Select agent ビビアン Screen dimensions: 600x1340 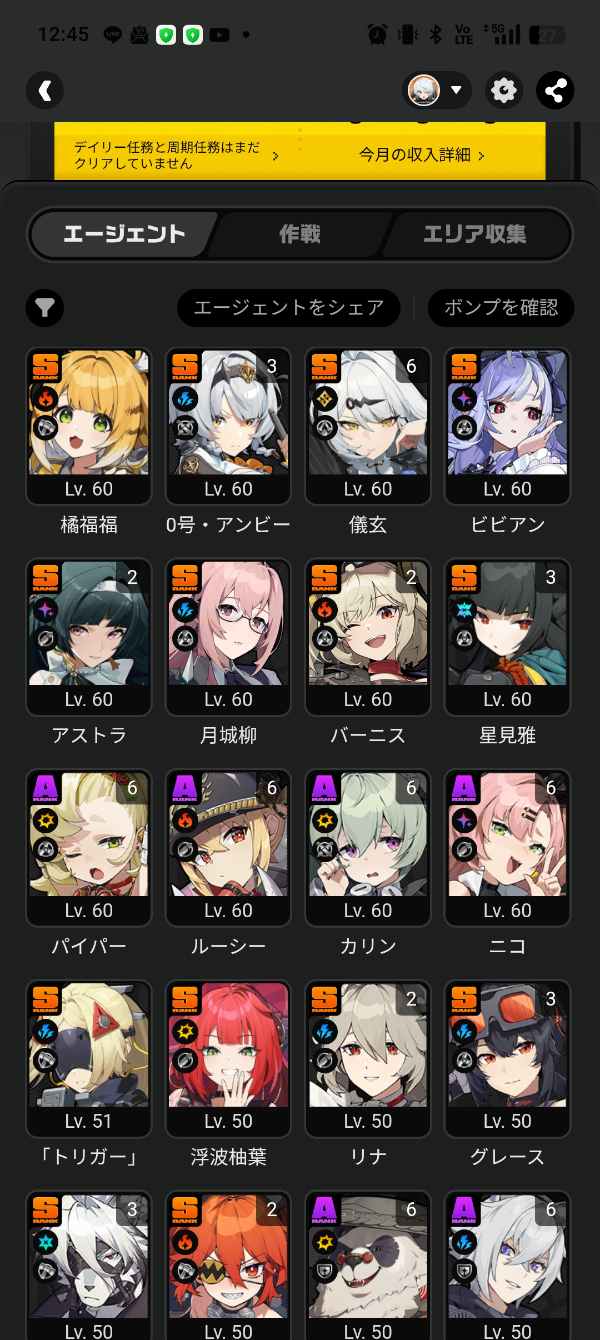tap(507, 426)
